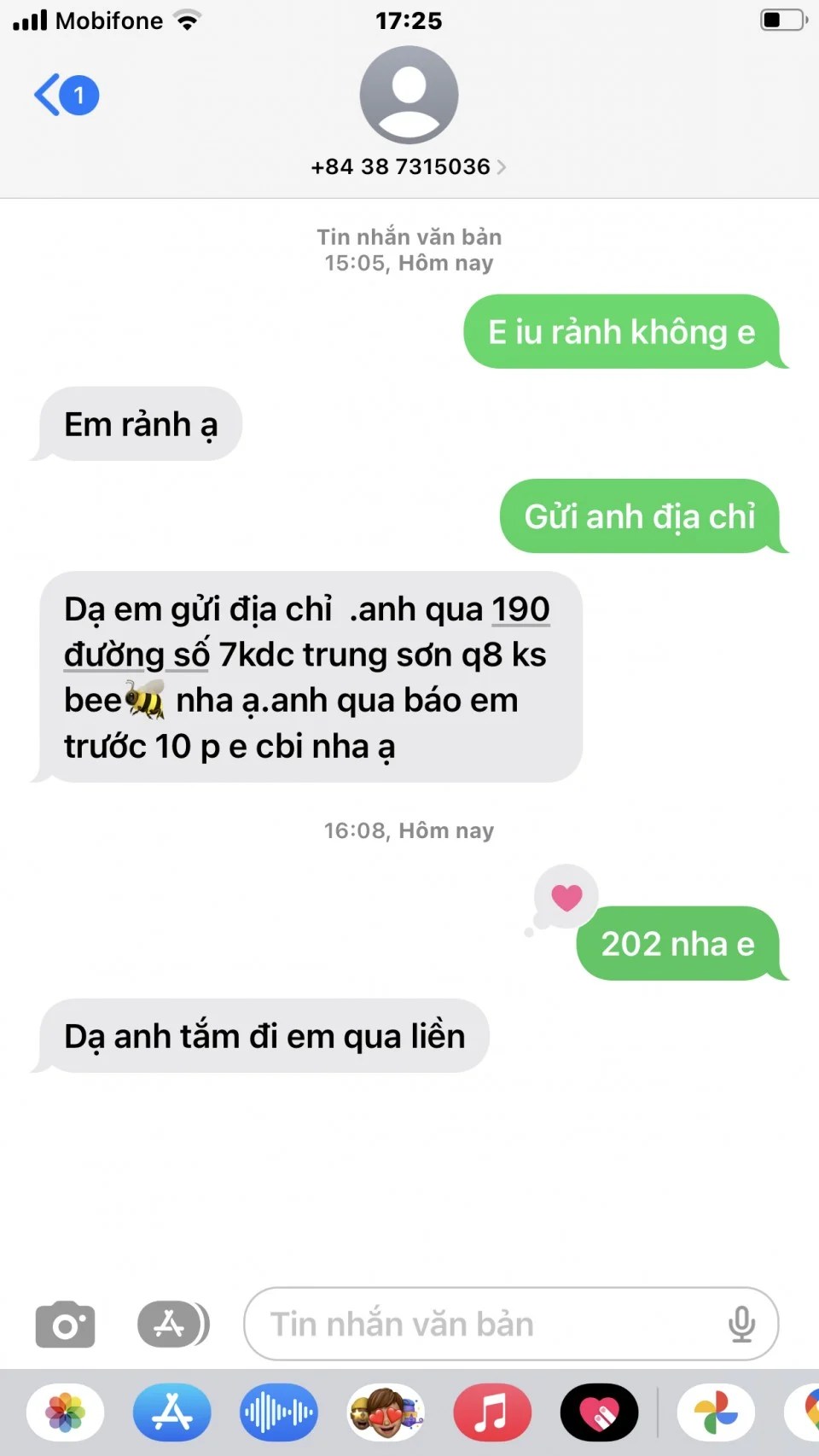Open Memoji stickers in app strip

[386, 1412]
